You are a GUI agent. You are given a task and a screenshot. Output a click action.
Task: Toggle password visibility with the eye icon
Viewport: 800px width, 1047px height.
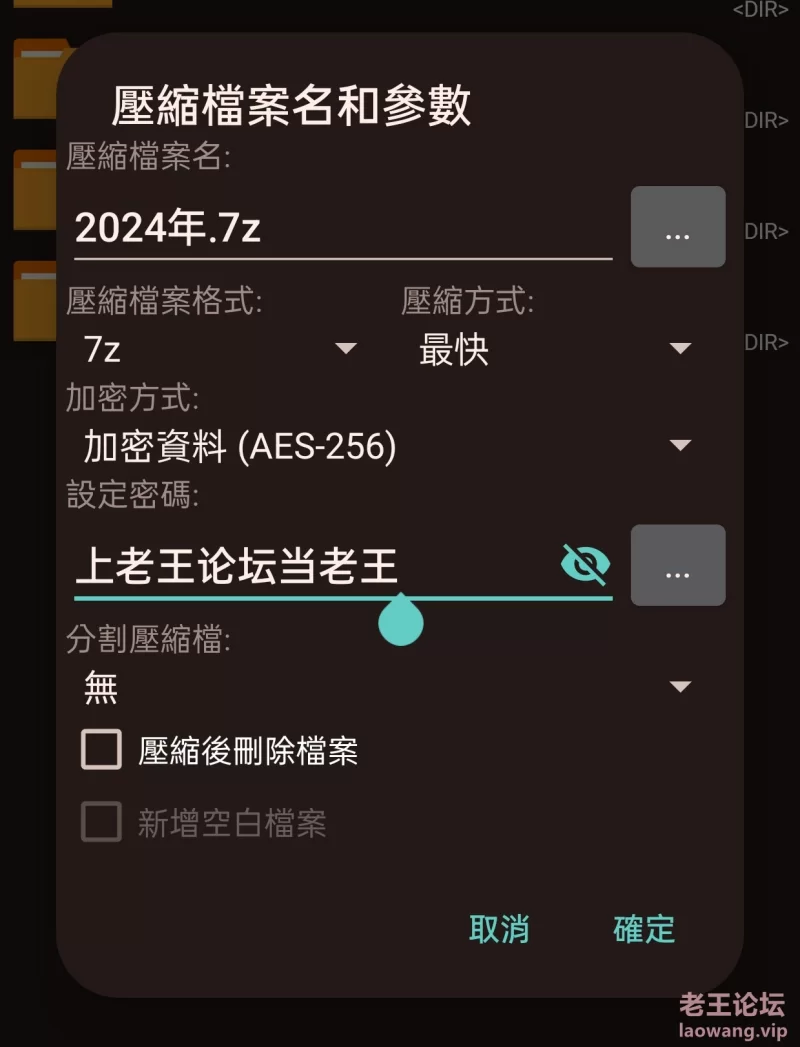pyautogui.click(x=585, y=565)
